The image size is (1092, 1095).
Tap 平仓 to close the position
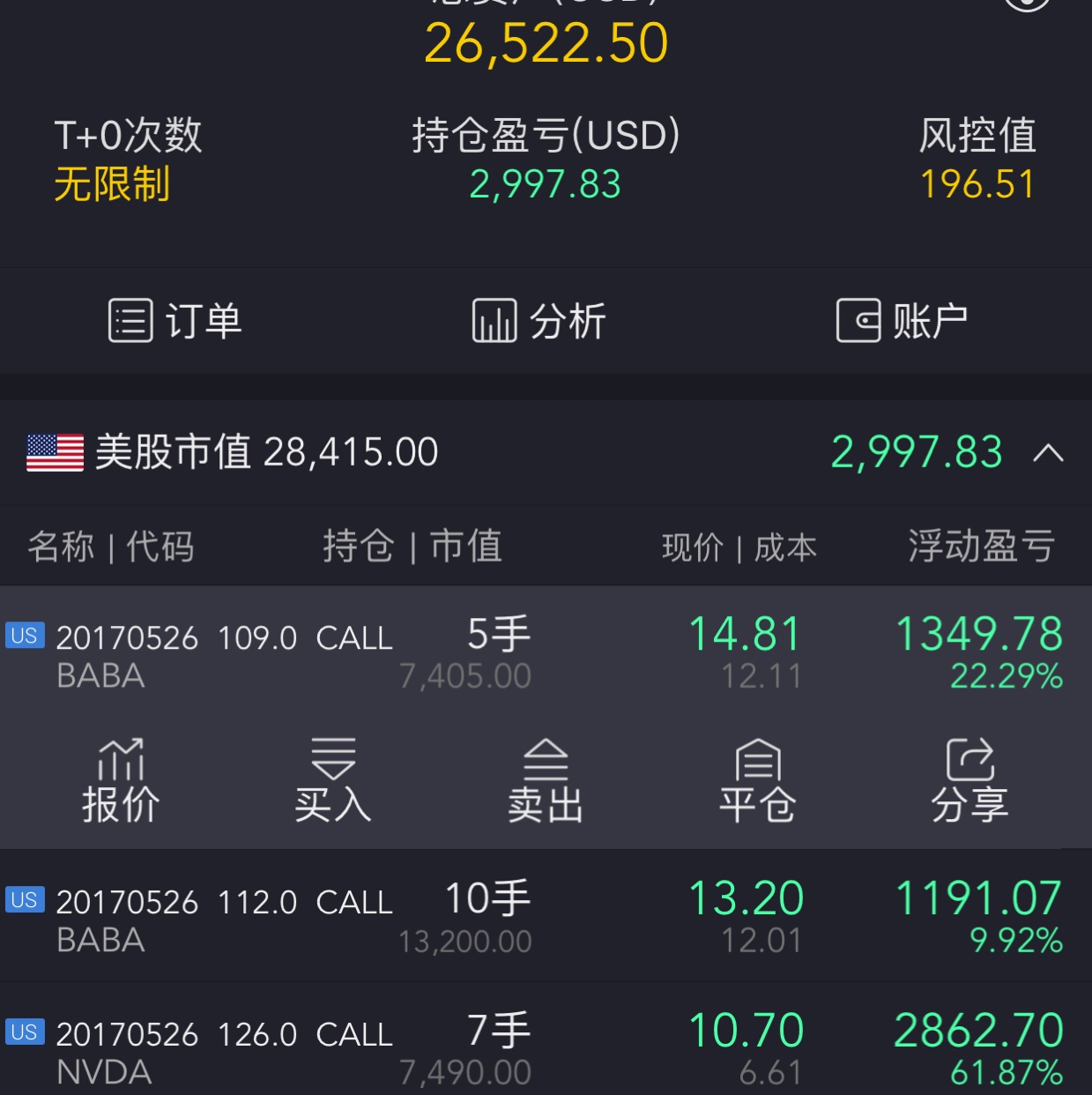(758, 781)
